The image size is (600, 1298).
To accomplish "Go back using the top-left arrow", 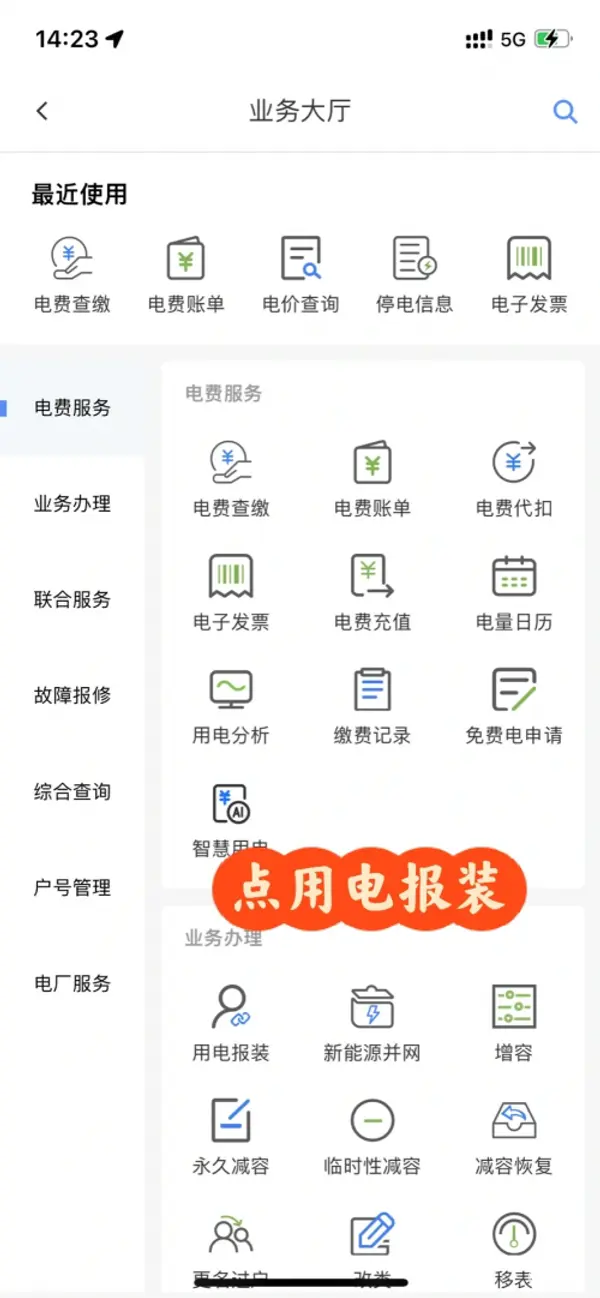I will click(x=42, y=111).
